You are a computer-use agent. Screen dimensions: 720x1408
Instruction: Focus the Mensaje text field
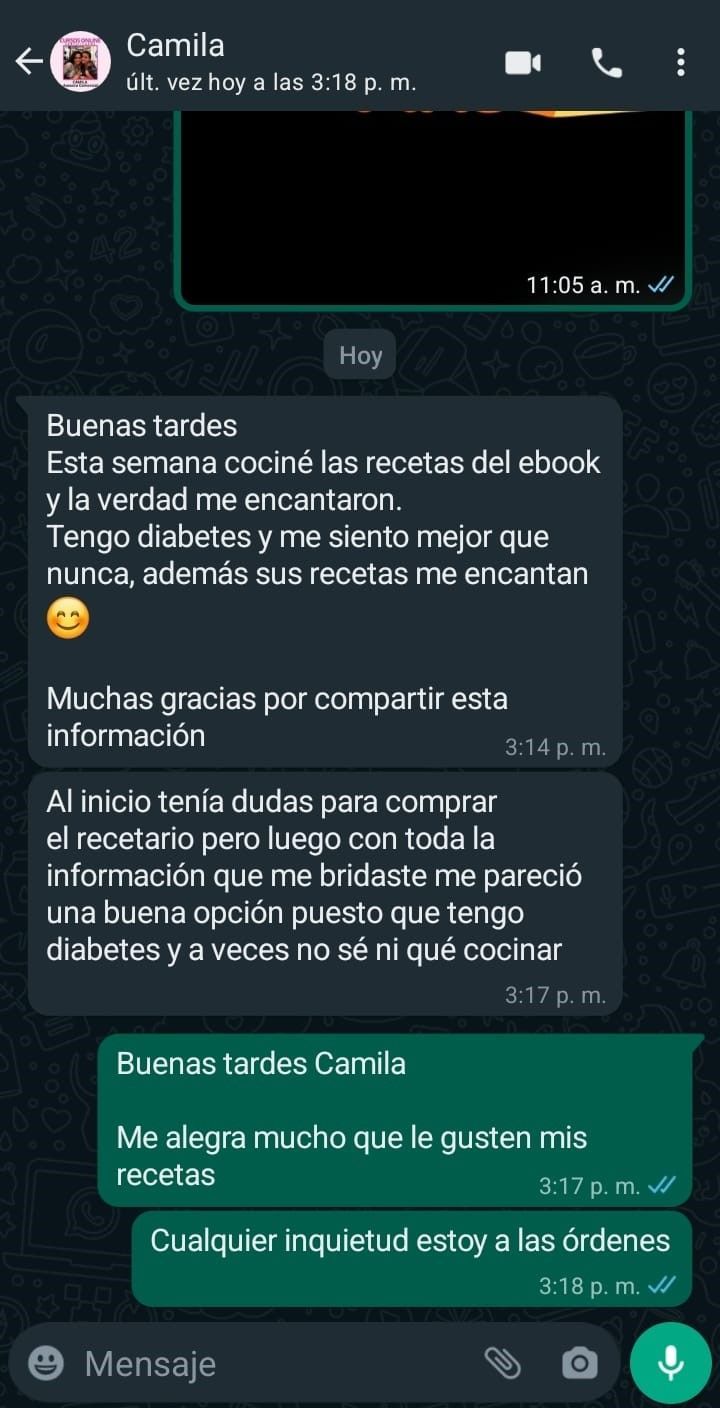tap(270, 1363)
